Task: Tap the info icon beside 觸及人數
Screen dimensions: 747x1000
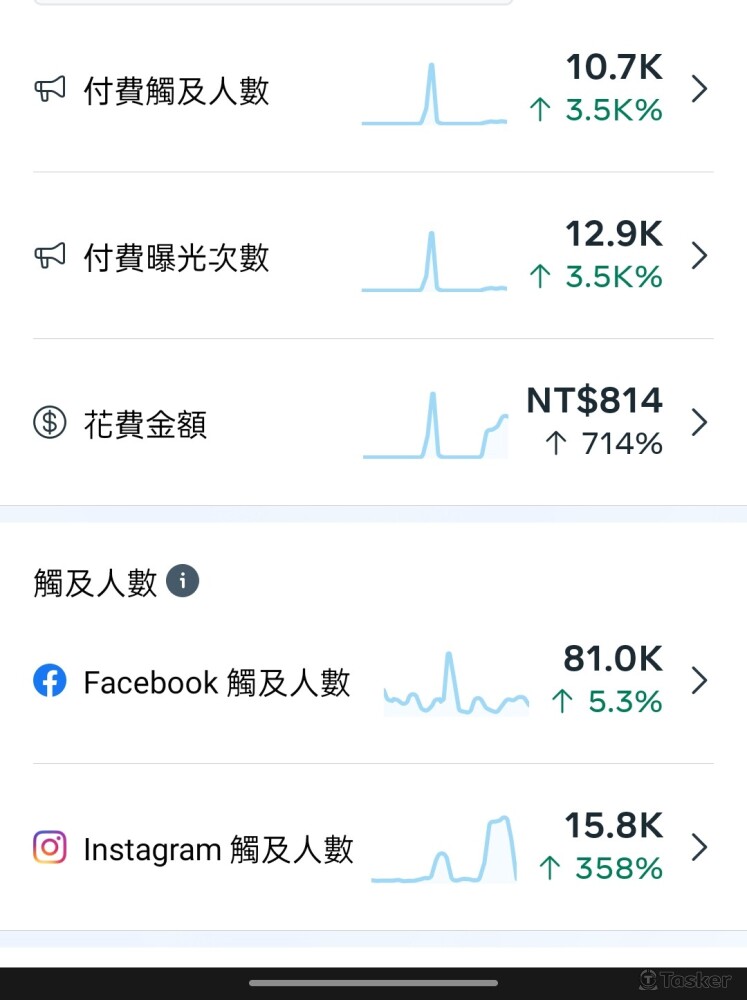Action: click(x=182, y=581)
